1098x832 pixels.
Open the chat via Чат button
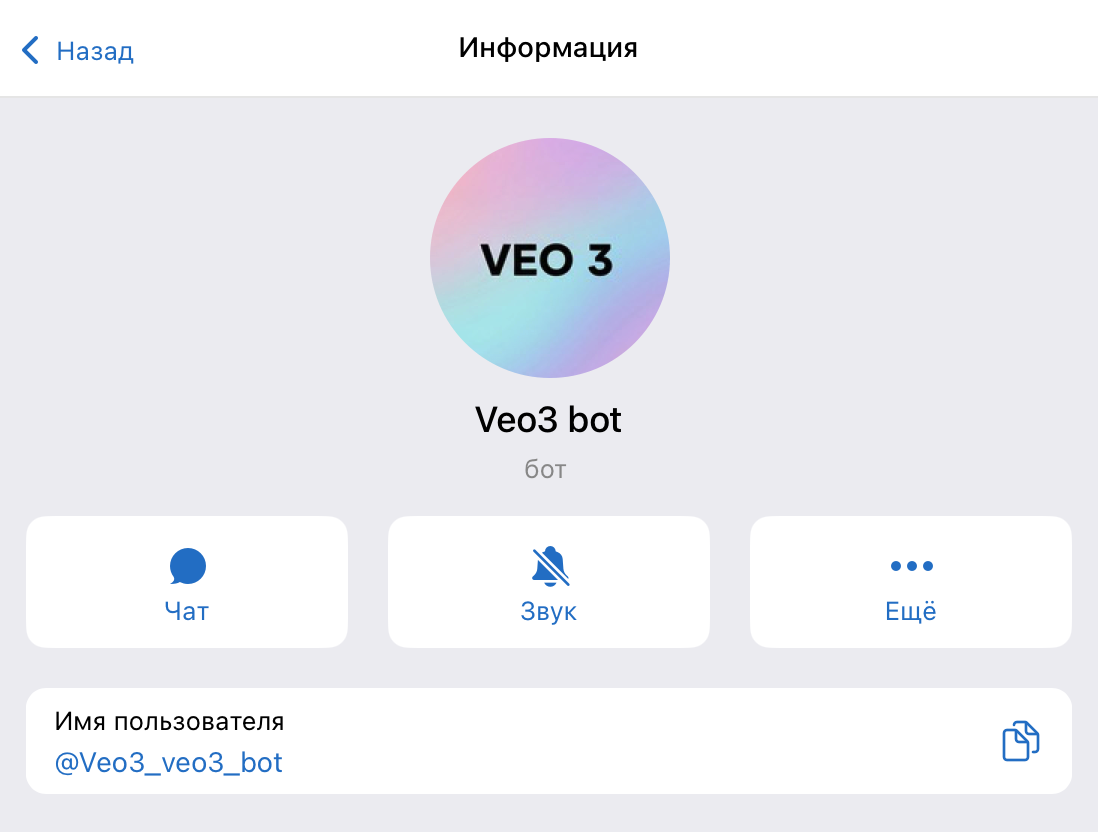[x=187, y=582]
